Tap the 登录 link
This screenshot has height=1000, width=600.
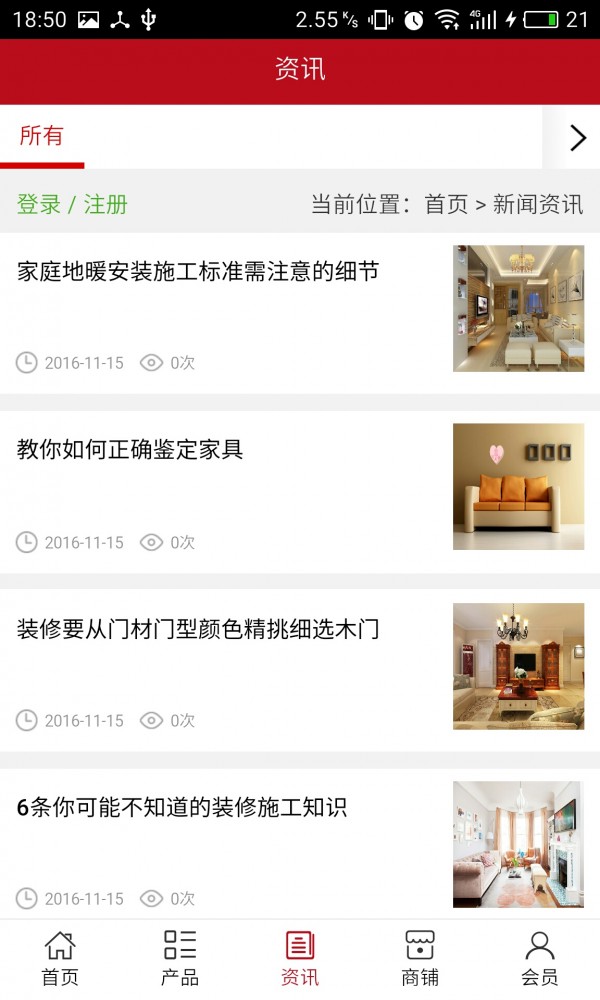point(39,205)
